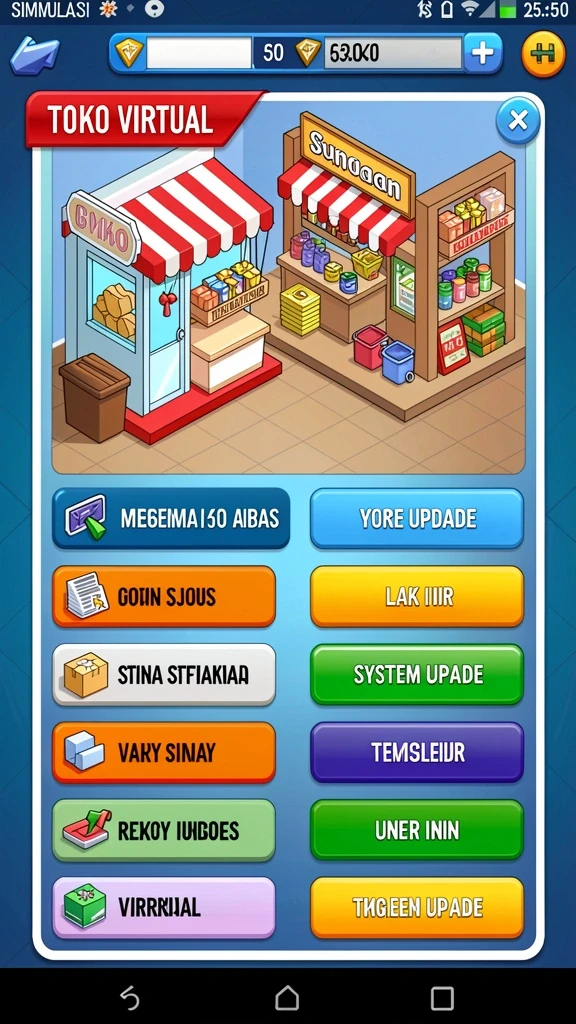Viewport: 576px width, 1024px height.
Task: Go to the home screen
Action: [287, 998]
